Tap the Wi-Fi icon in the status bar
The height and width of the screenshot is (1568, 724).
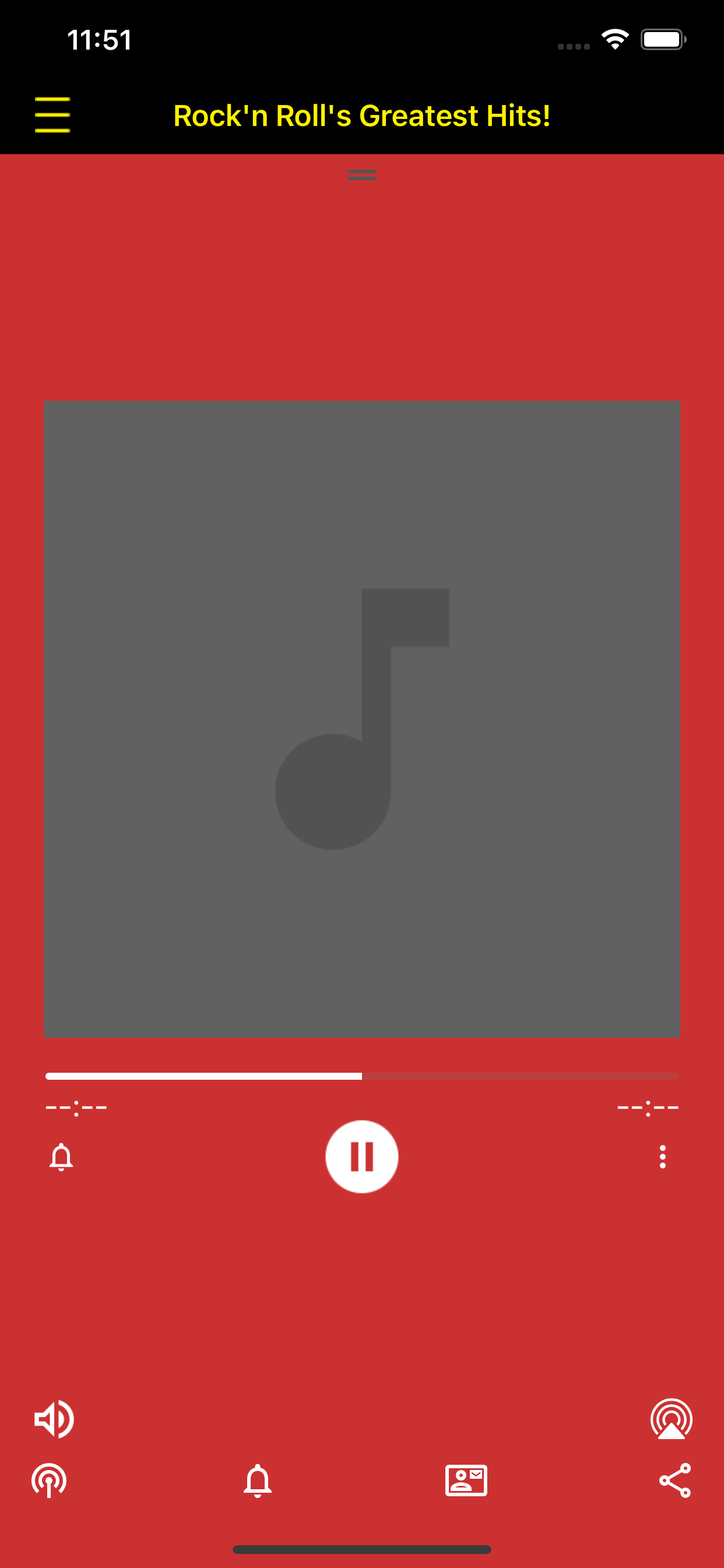coord(614,39)
